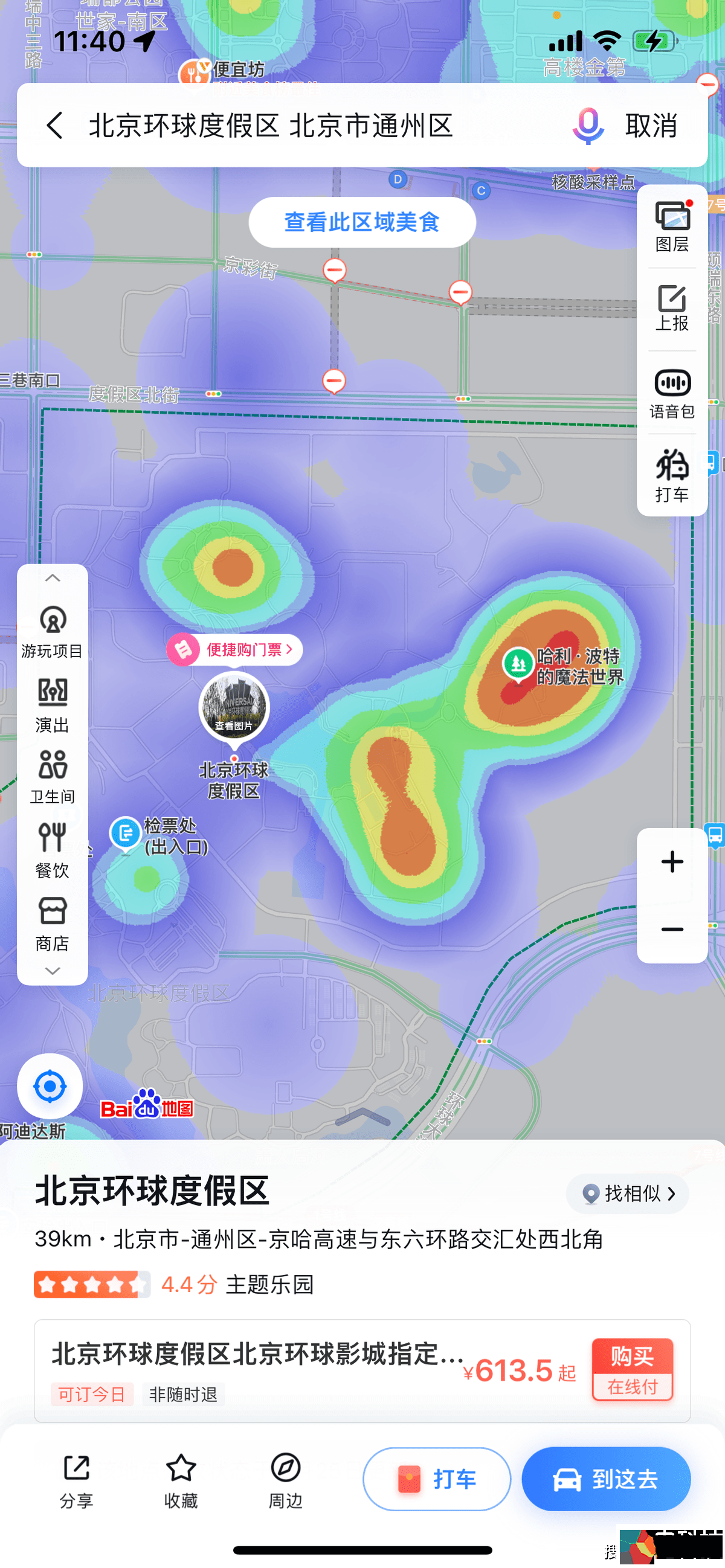Image resolution: width=725 pixels, height=1568 pixels.
Task: Go back using the arrow in the search bar
Action: pos(55,126)
